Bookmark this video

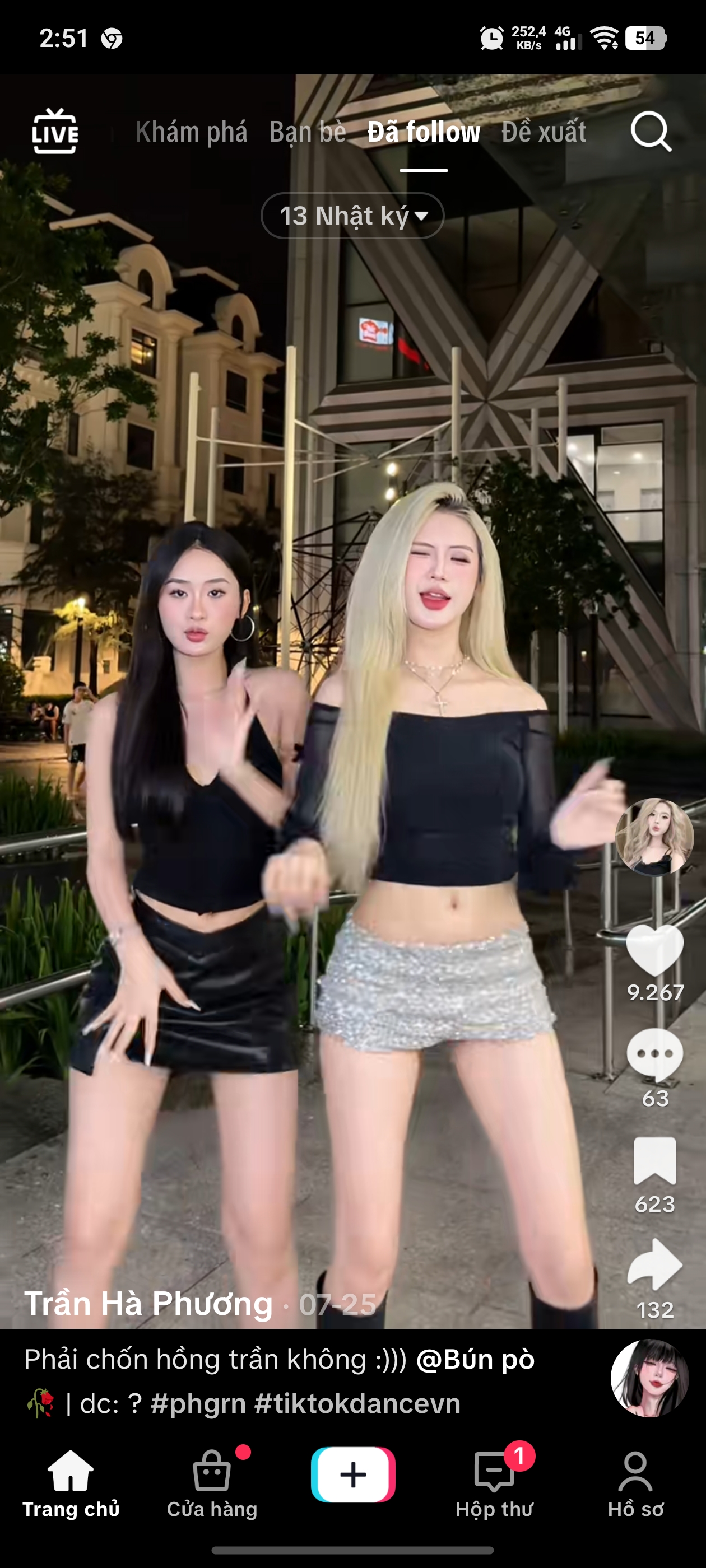click(655, 1161)
